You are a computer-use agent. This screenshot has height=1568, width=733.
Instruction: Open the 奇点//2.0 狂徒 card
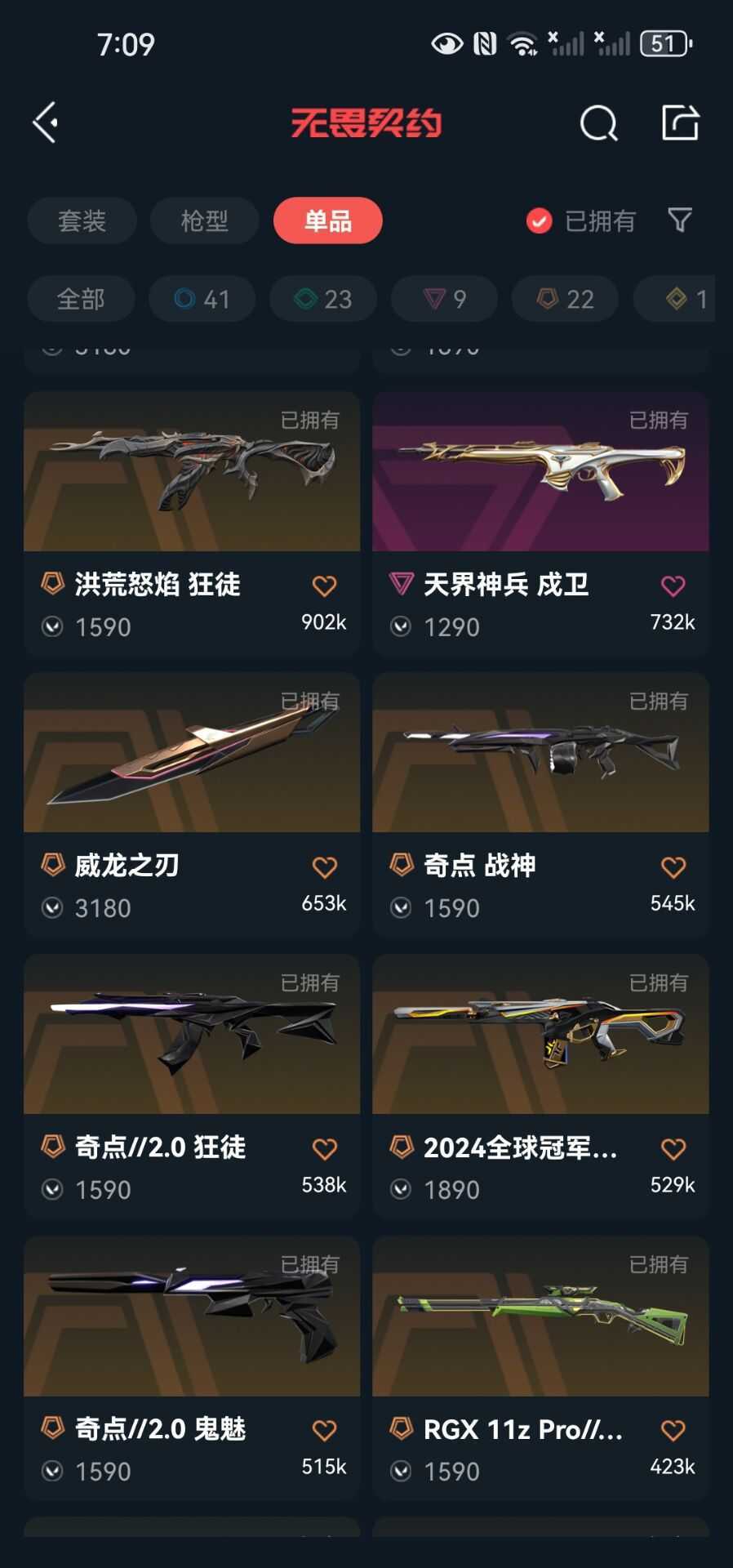(x=192, y=1086)
